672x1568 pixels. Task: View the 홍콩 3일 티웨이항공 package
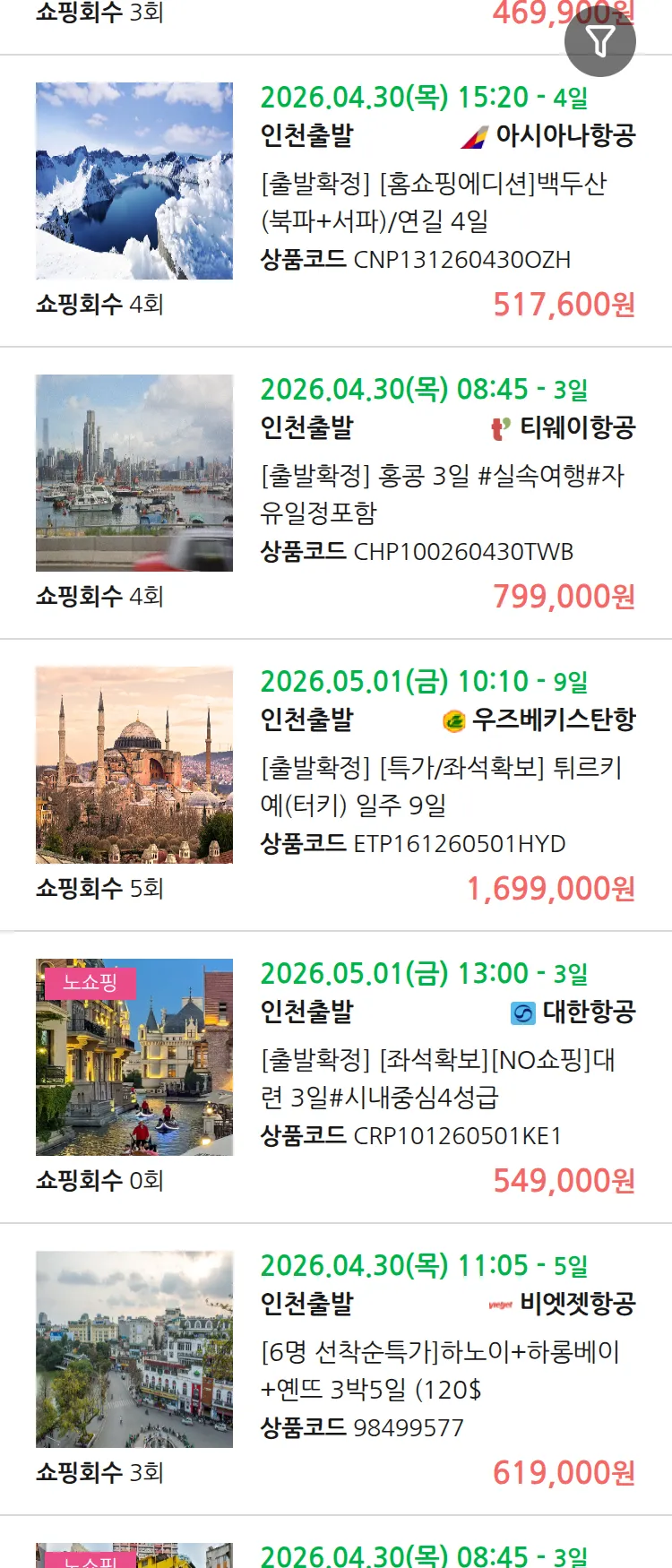pyautogui.click(x=443, y=494)
